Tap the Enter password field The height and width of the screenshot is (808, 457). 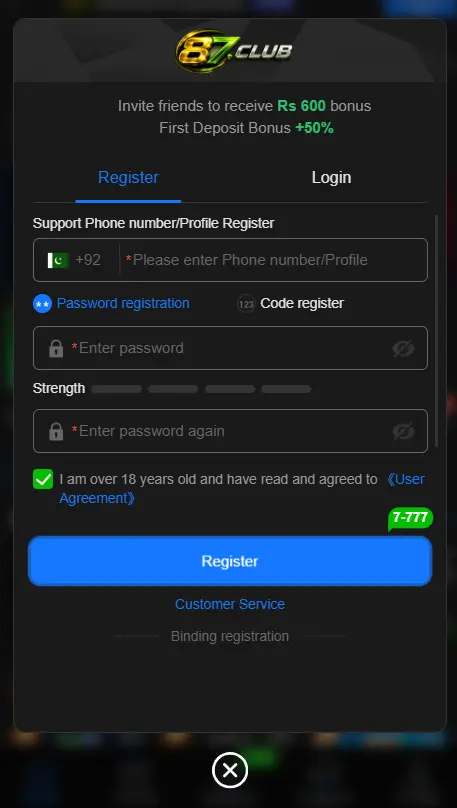230,348
